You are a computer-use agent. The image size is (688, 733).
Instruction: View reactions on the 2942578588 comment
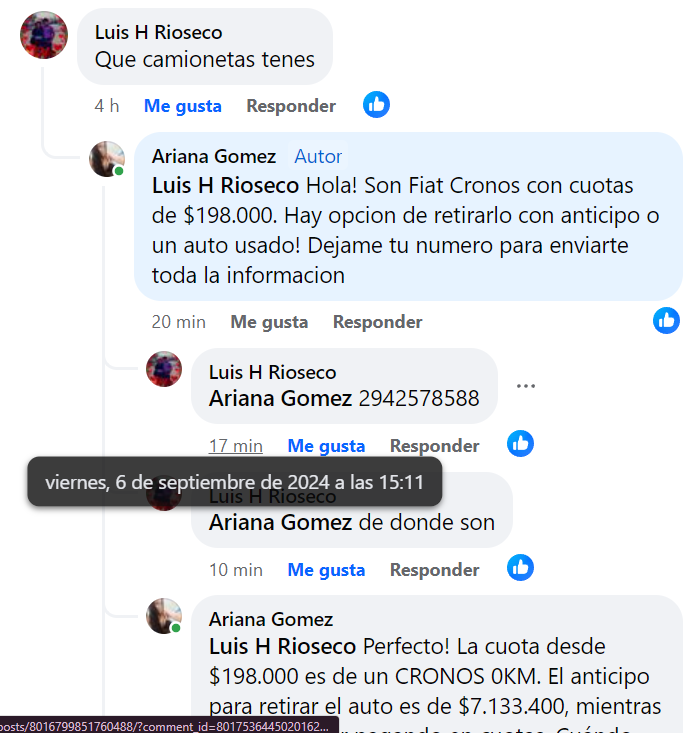[520, 444]
